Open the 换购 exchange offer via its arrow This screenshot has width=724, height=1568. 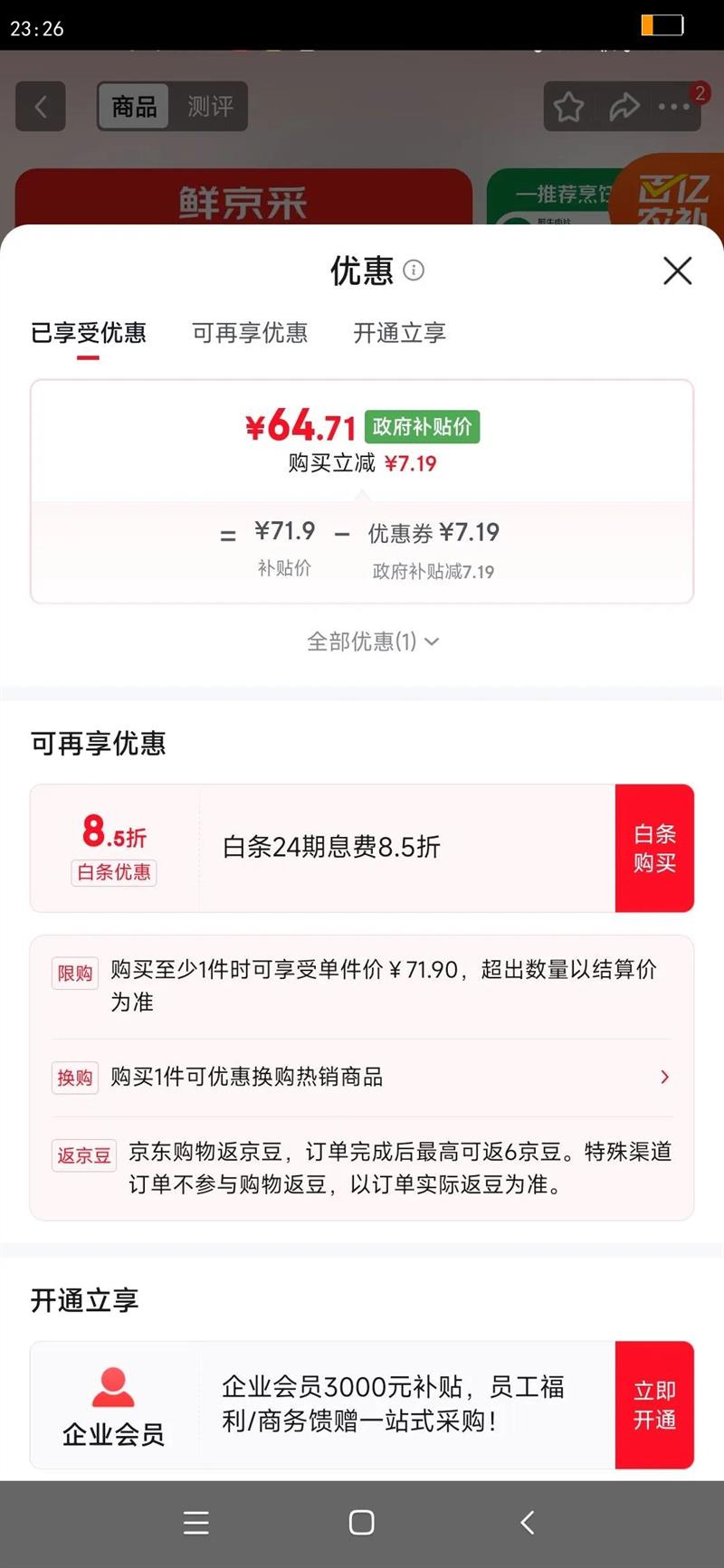pos(664,1077)
